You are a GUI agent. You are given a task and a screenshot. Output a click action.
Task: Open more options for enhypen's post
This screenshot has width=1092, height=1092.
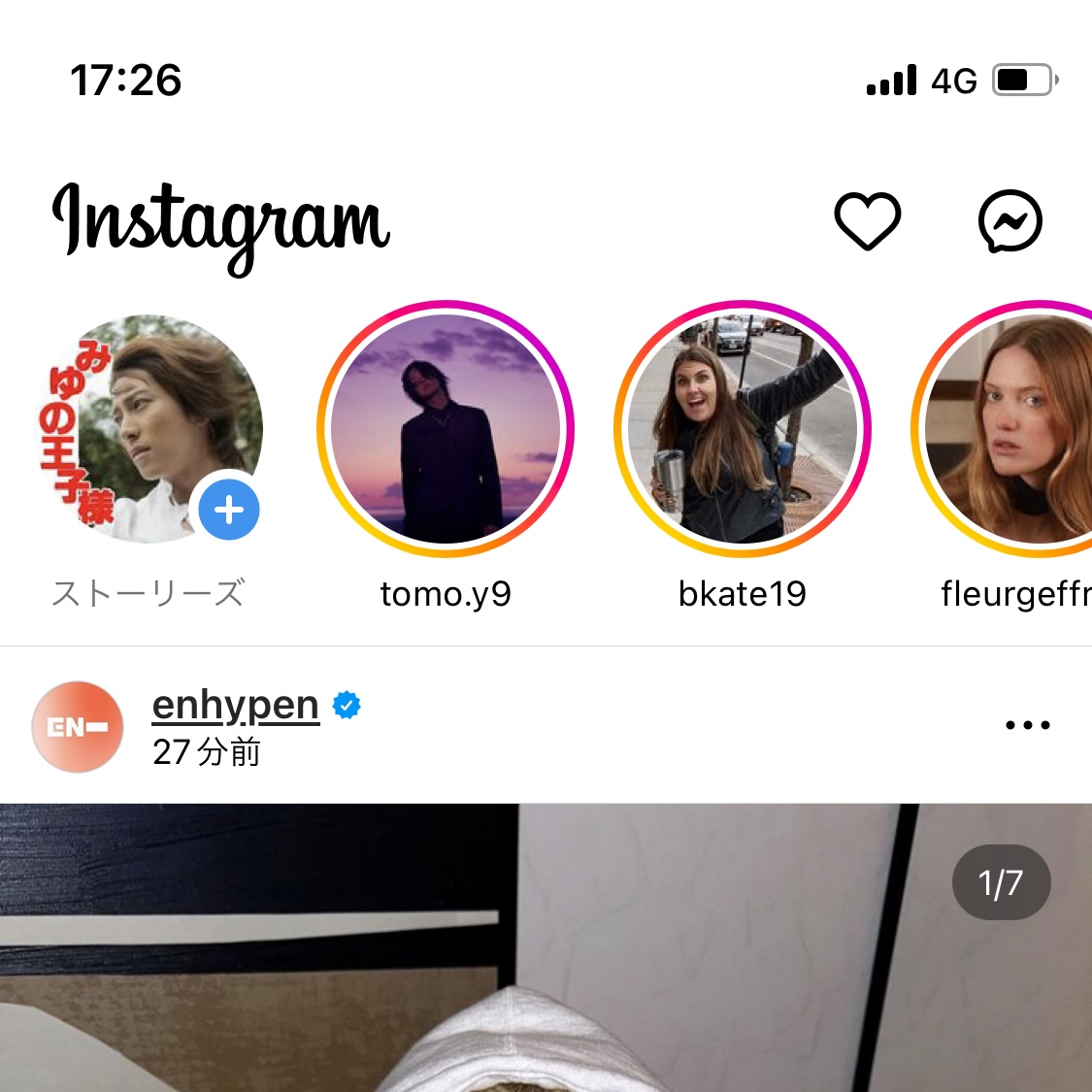(x=1027, y=725)
